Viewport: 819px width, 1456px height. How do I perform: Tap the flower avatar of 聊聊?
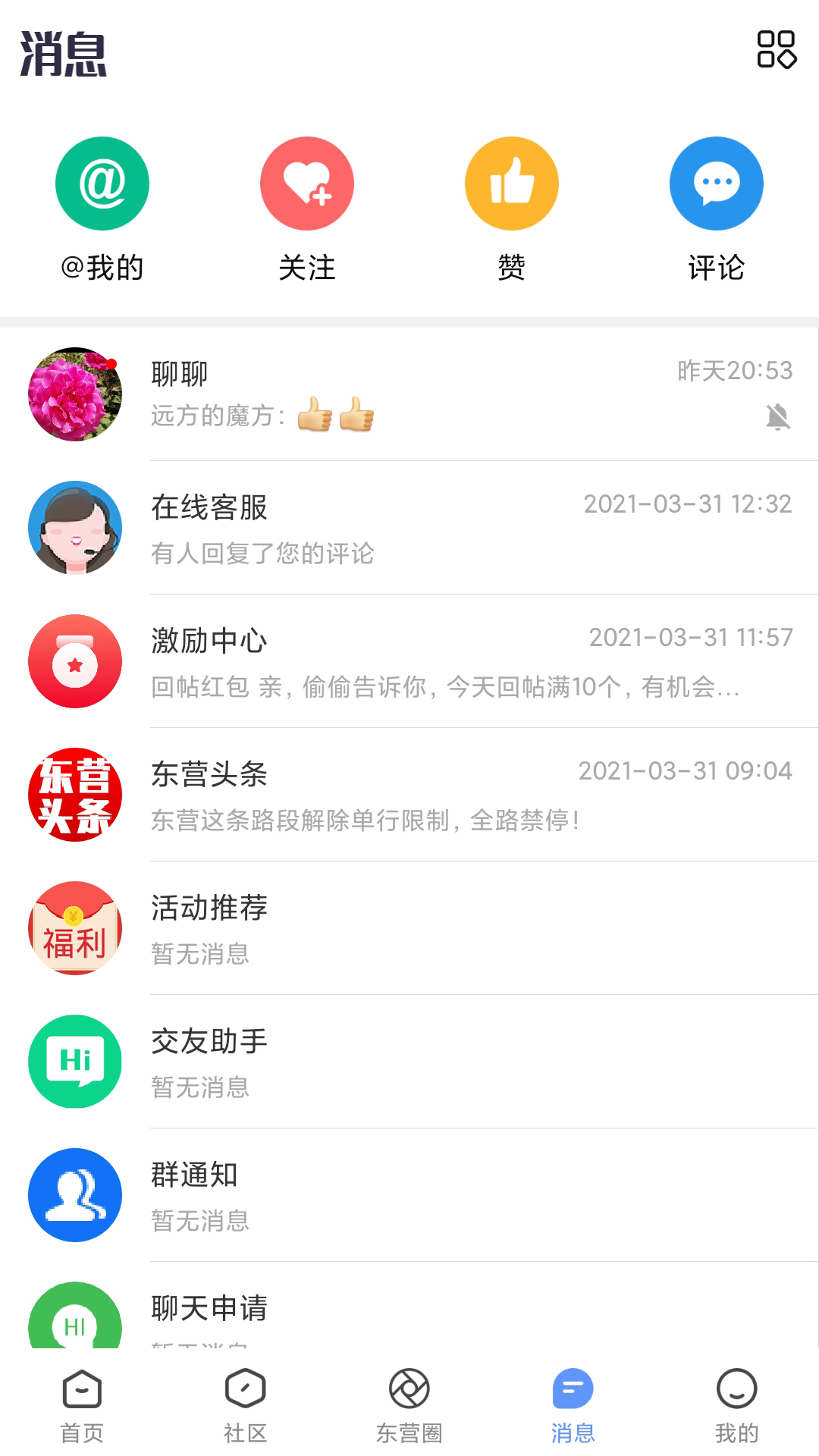pos(74,394)
